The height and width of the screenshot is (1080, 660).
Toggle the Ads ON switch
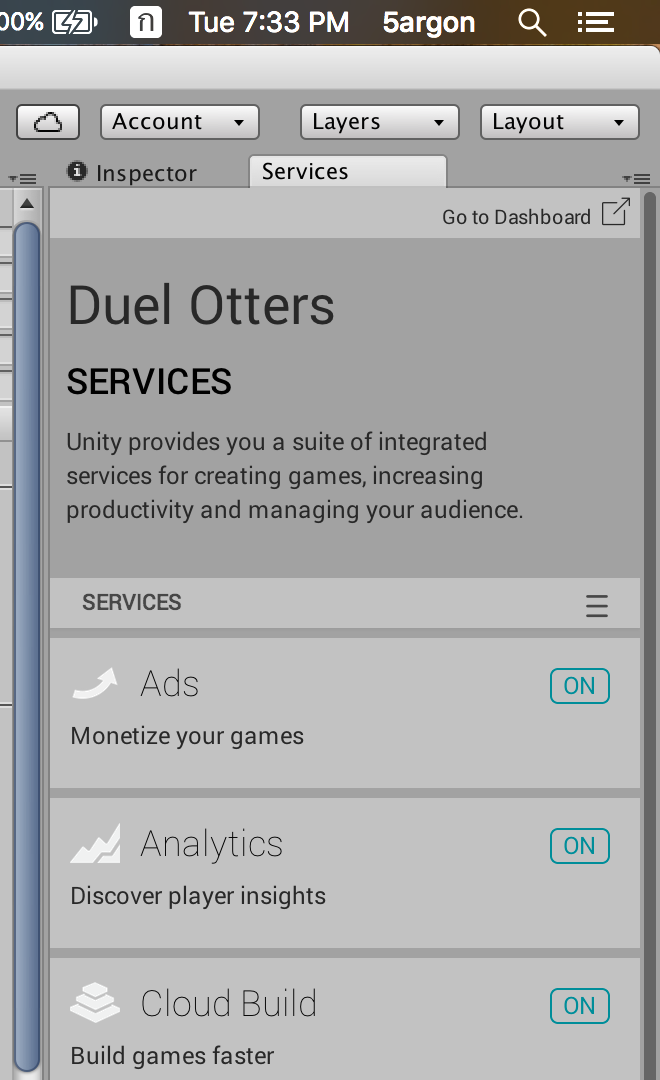579,686
